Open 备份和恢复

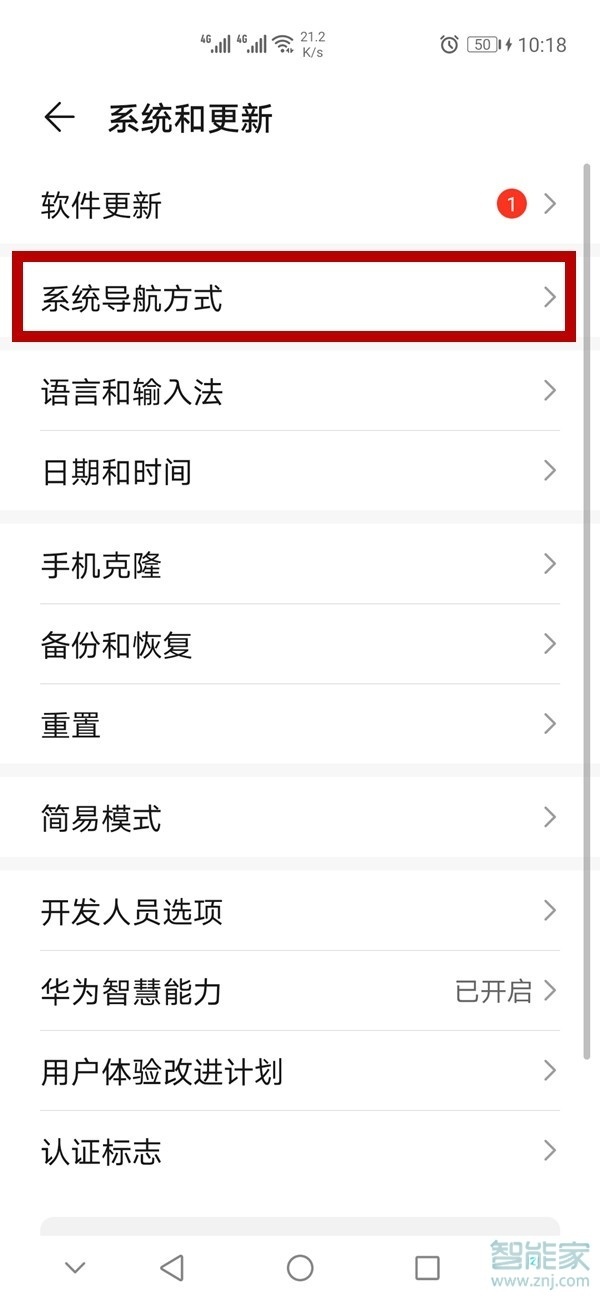300,645
